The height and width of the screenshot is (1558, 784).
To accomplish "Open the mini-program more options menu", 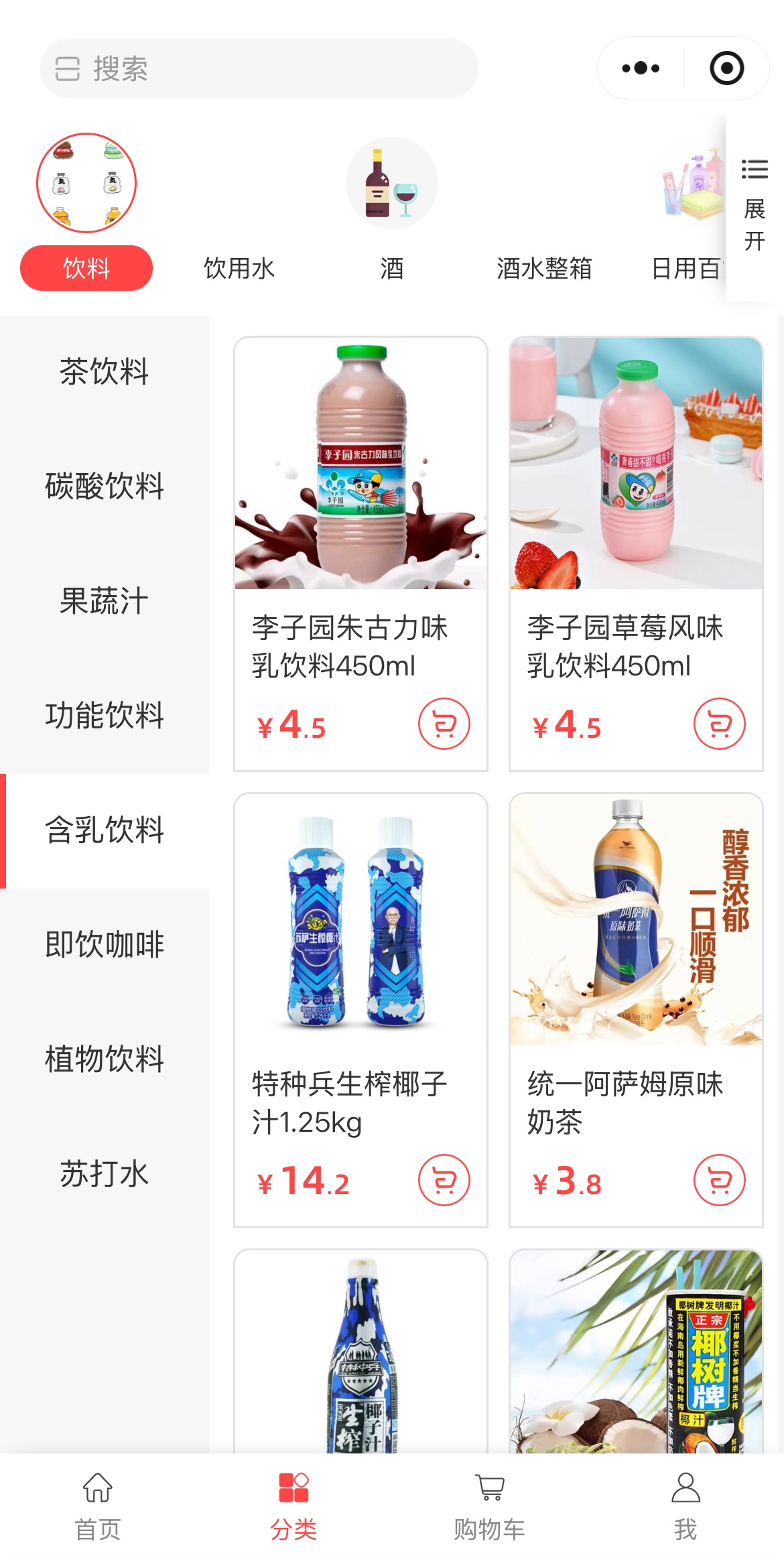I will pos(641,68).
